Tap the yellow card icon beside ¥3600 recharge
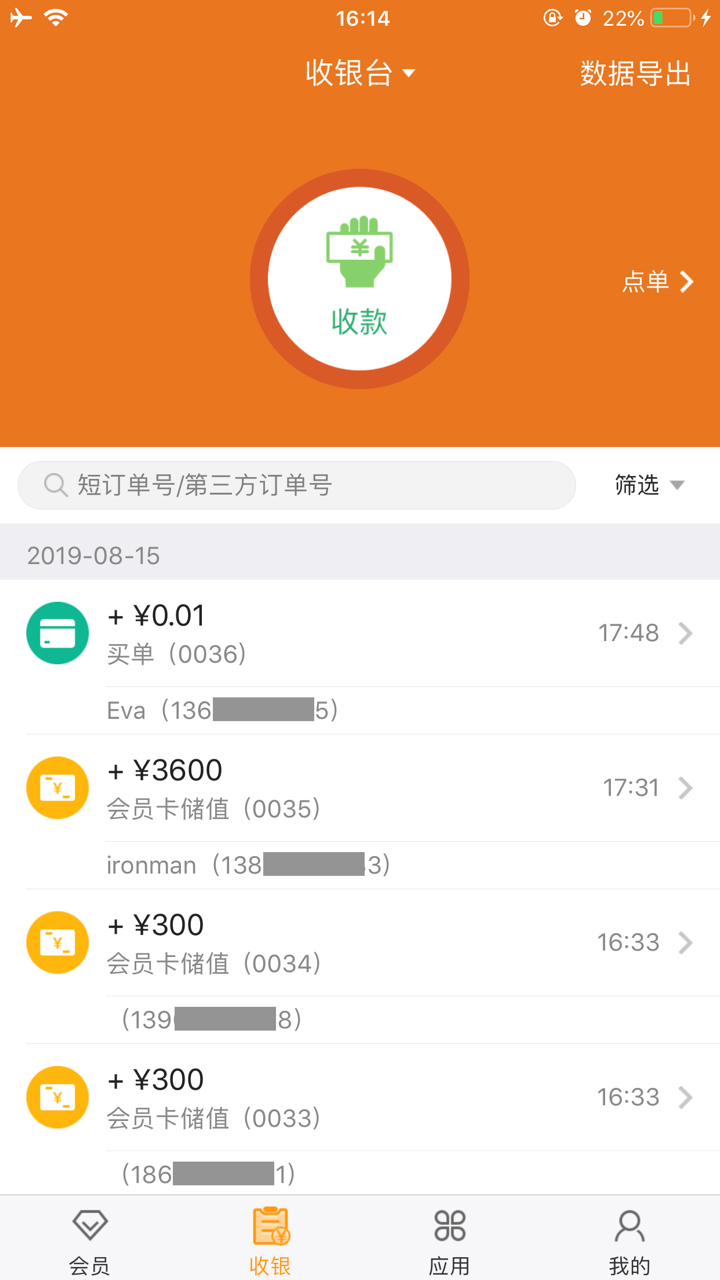 (x=57, y=787)
